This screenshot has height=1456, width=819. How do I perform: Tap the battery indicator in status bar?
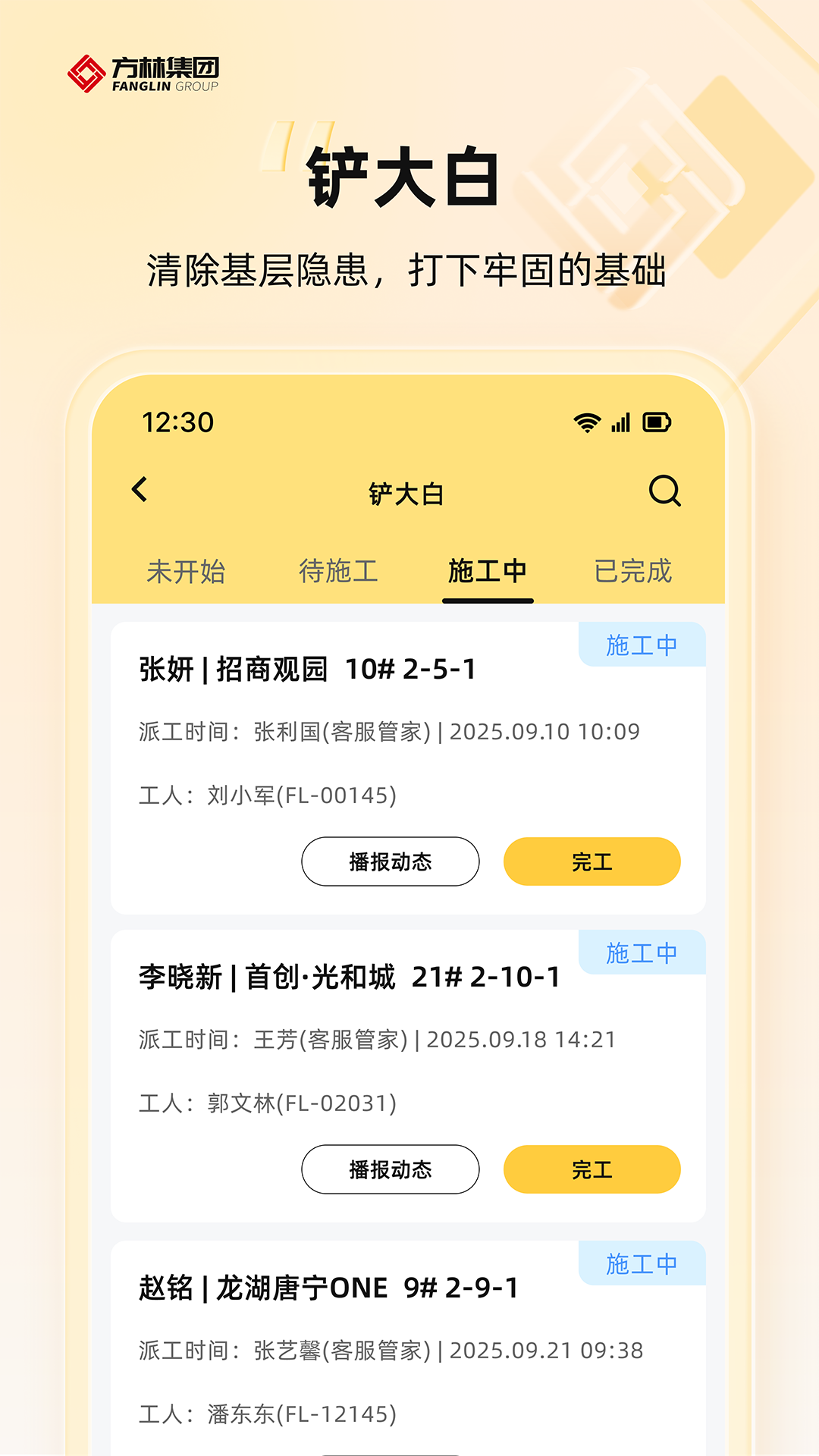(x=656, y=424)
